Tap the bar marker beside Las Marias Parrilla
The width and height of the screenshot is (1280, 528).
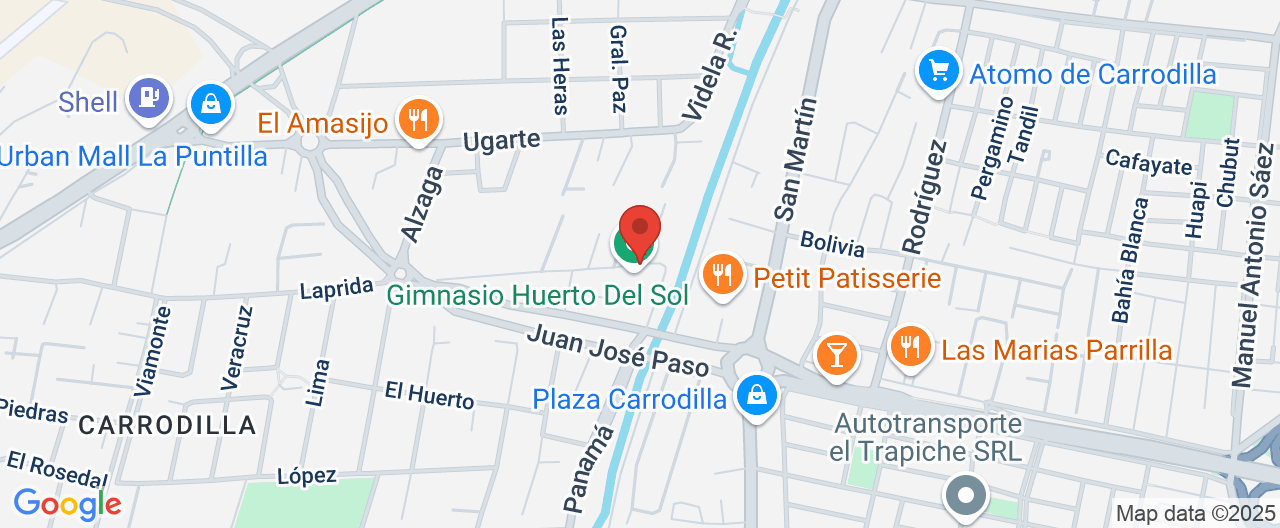point(836,354)
